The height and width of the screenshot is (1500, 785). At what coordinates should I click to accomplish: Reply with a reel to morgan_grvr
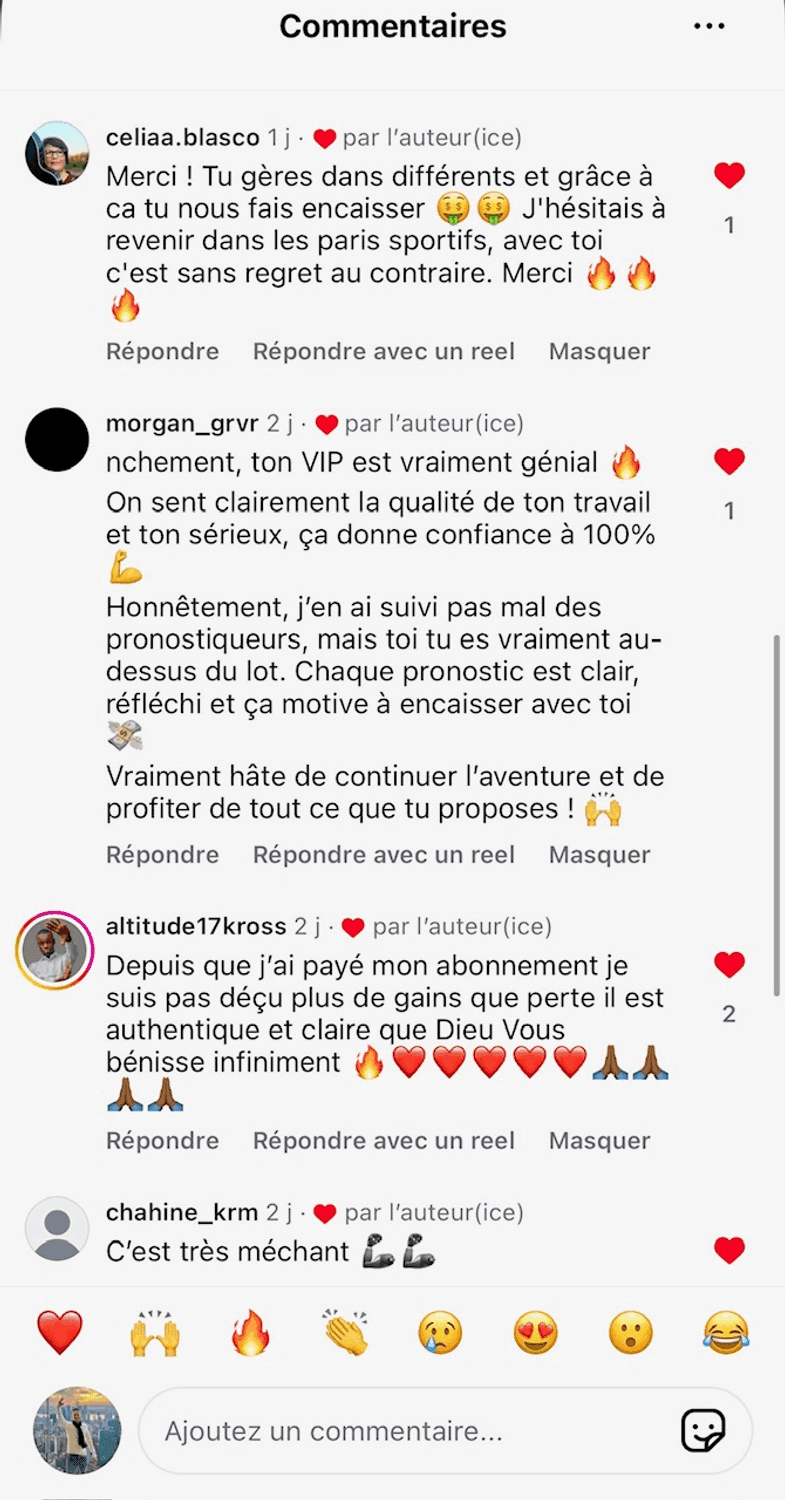pyautogui.click(x=383, y=855)
